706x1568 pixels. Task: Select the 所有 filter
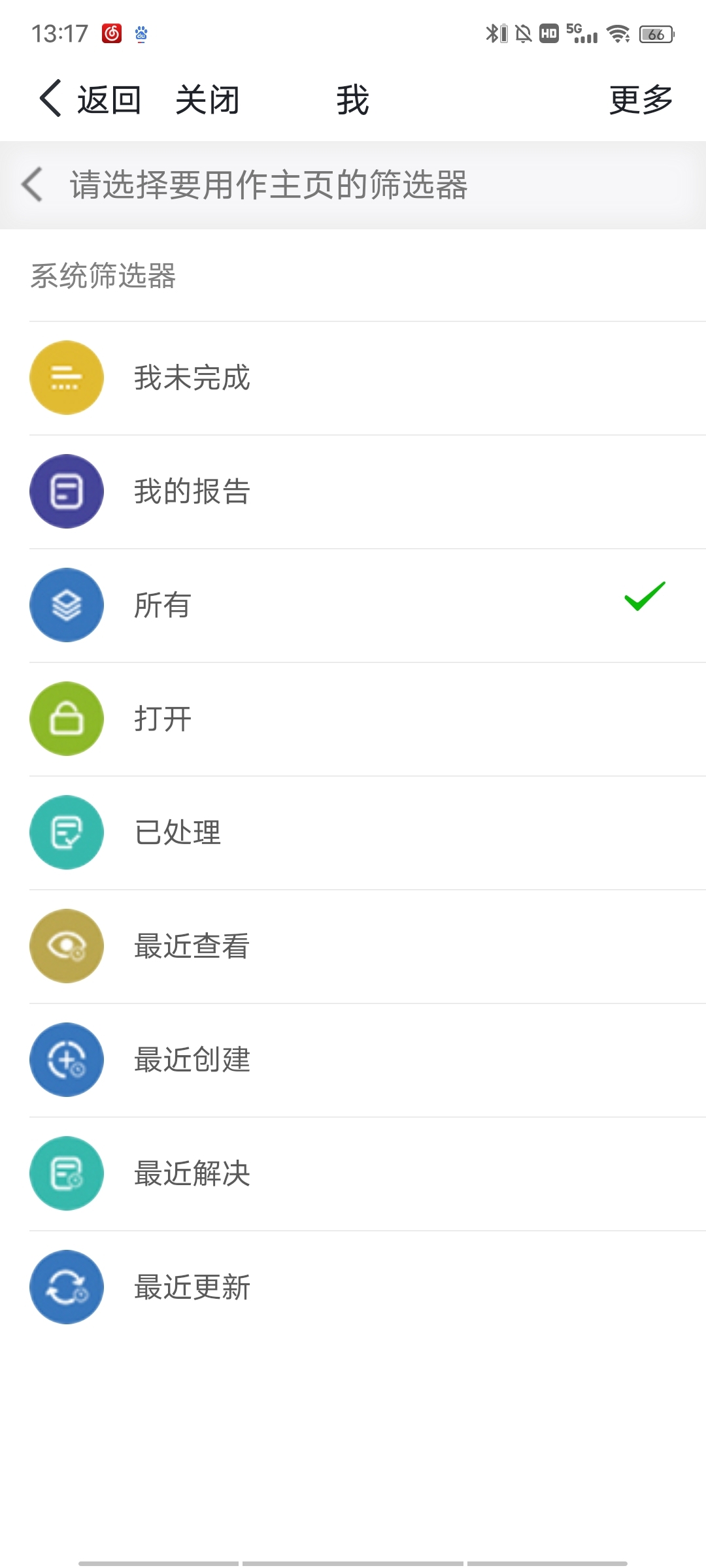[x=163, y=605]
